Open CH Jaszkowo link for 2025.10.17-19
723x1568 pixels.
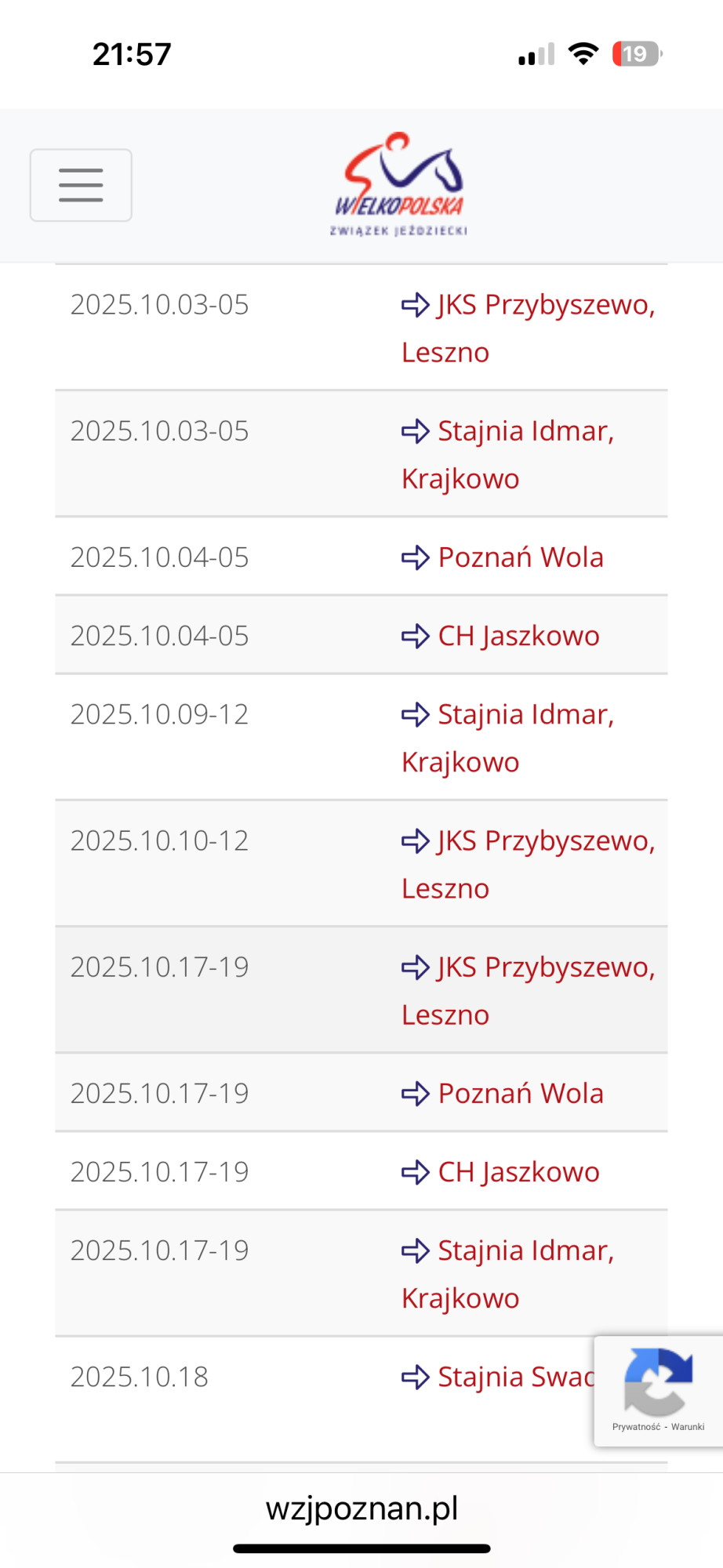click(x=518, y=1172)
